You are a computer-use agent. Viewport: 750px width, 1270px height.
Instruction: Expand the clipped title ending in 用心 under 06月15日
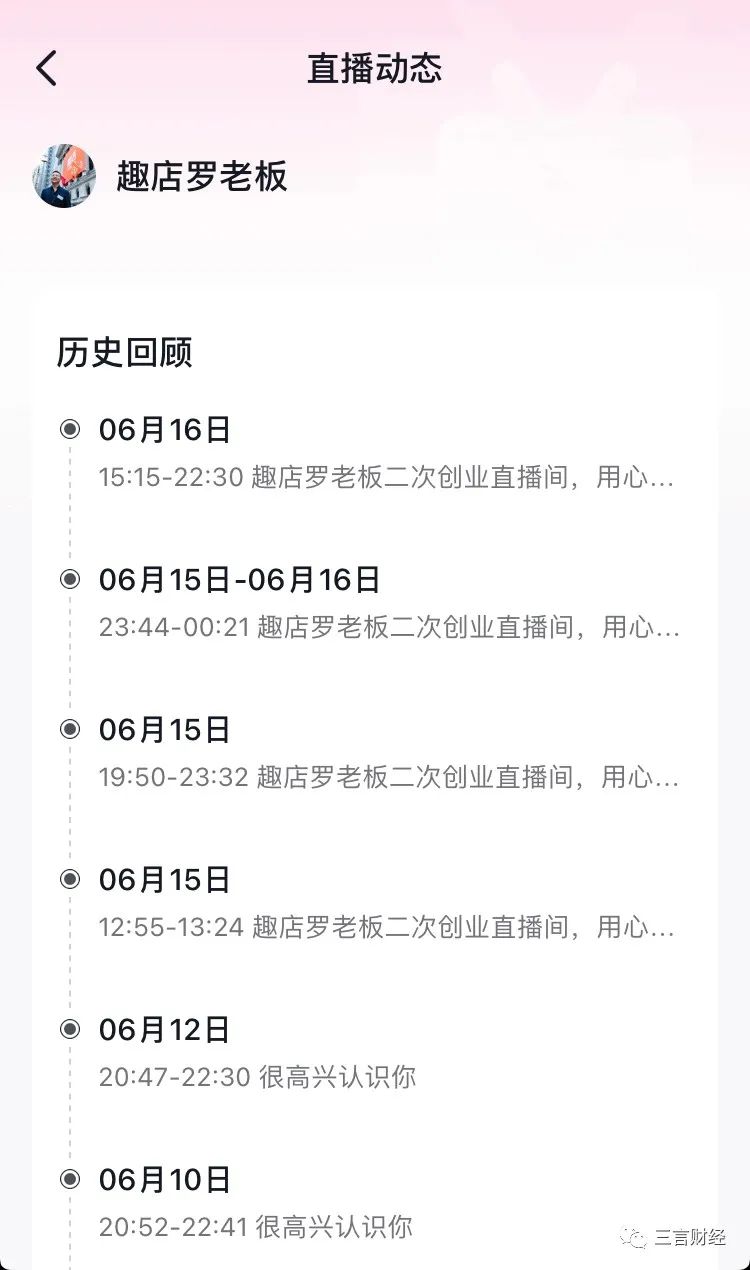(390, 777)
